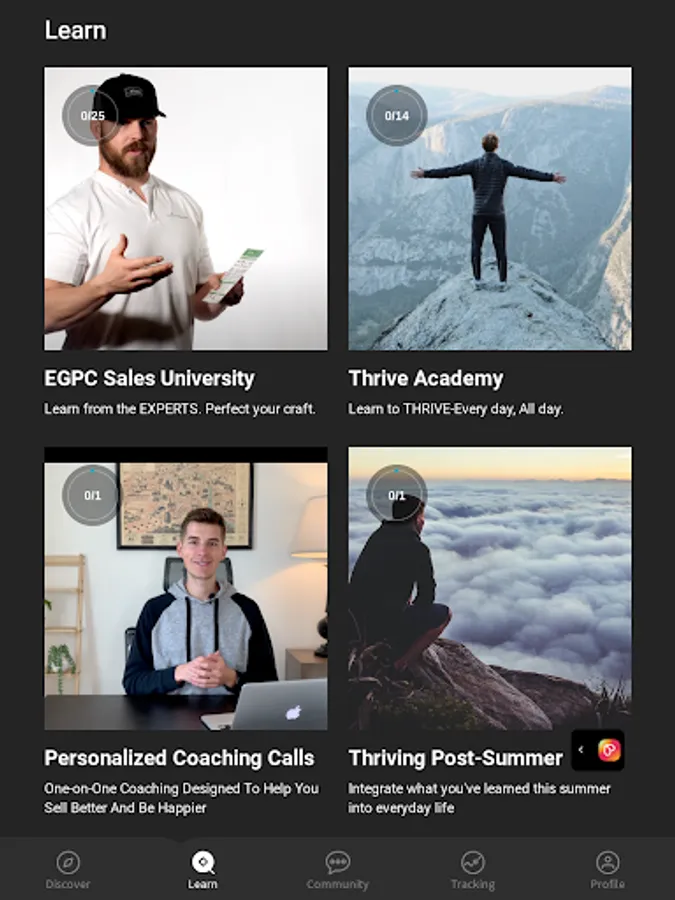675x900 pixels.
Task: Open the Tracking tab
Action: tap(472, 869)
